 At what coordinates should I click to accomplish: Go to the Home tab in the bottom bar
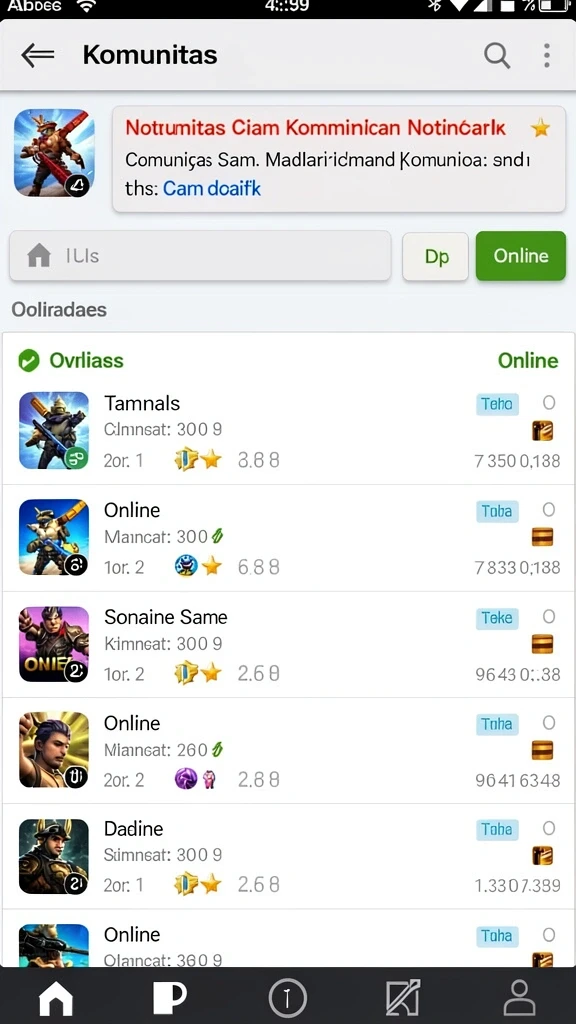click(x=56, y=998)
